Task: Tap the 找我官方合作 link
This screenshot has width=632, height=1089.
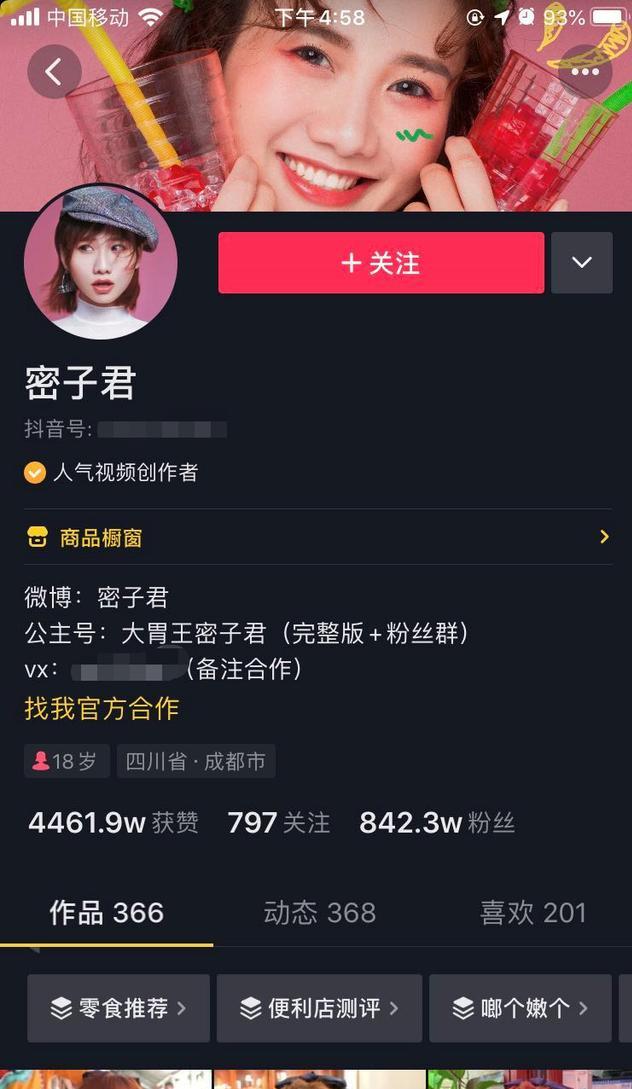Action: pyautogui.click(x=101, y=709)
